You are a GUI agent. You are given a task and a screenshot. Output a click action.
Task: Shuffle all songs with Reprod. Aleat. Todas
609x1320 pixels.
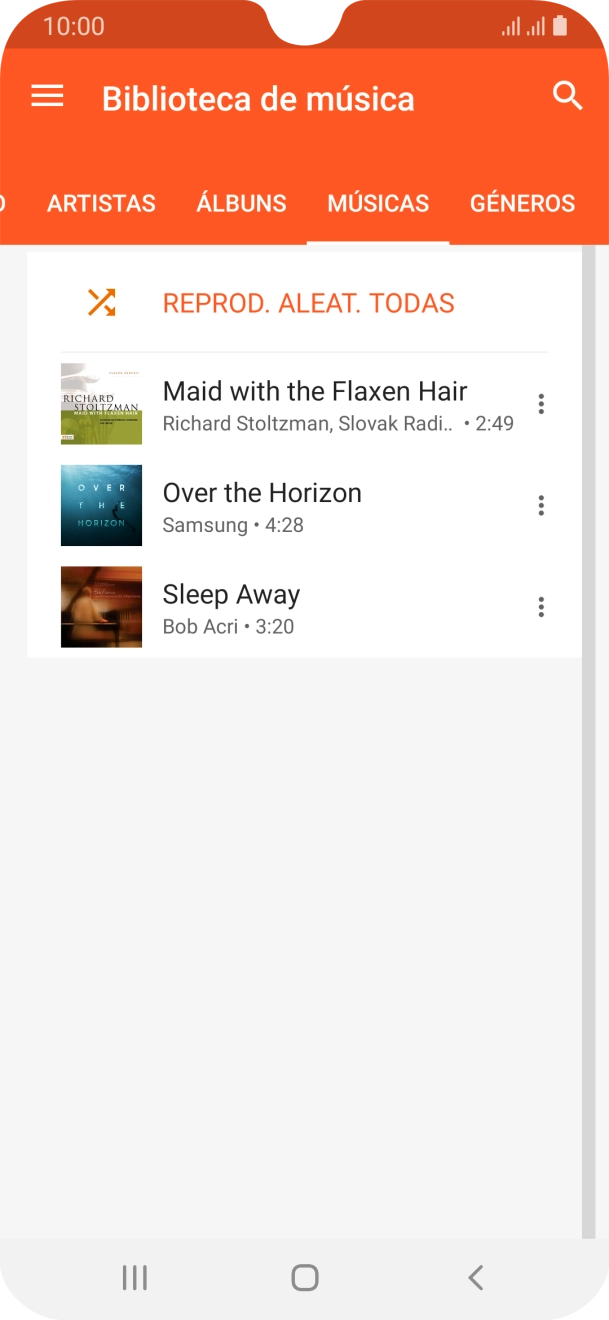(308, 303)
